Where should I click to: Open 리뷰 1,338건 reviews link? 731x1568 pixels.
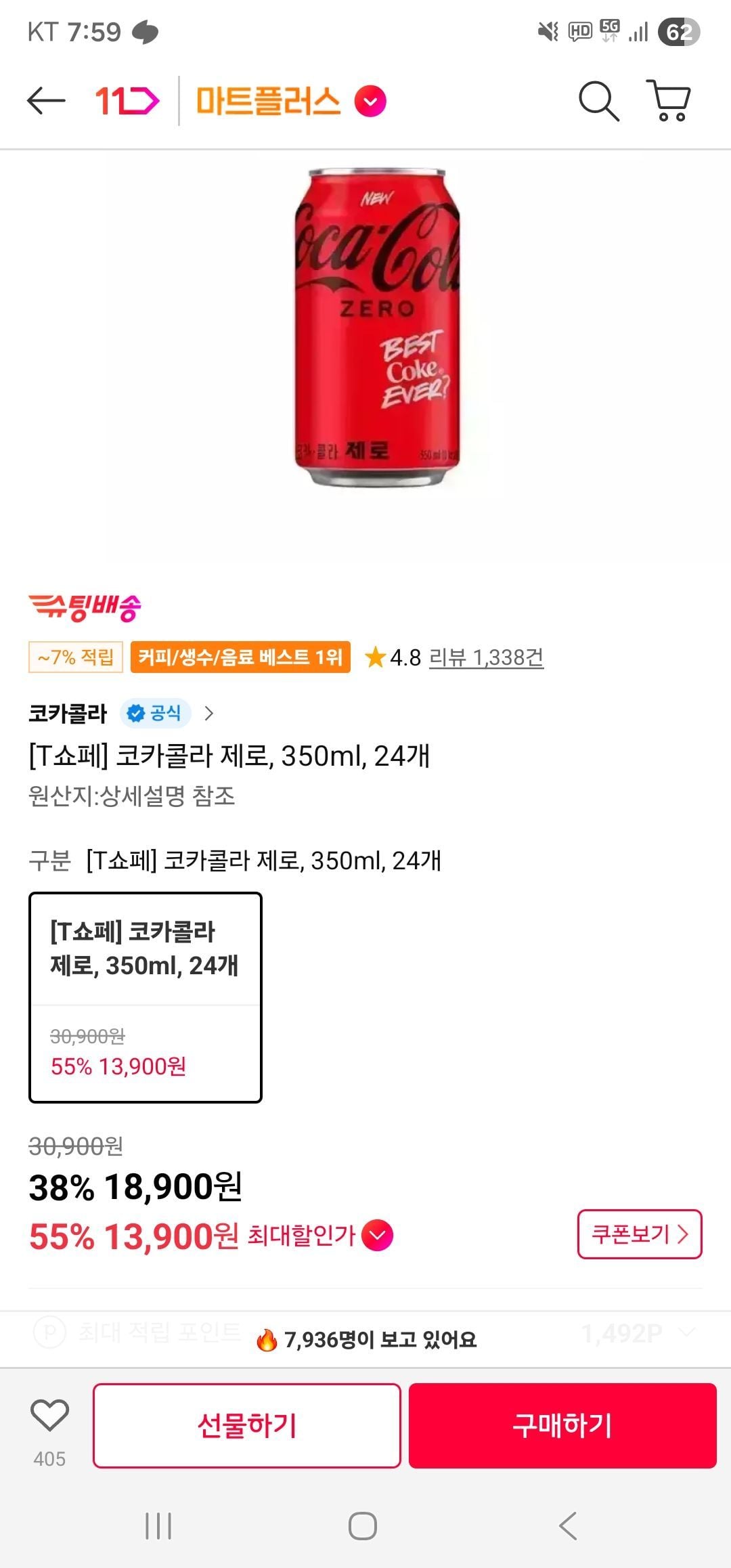(x=486, y=657)
